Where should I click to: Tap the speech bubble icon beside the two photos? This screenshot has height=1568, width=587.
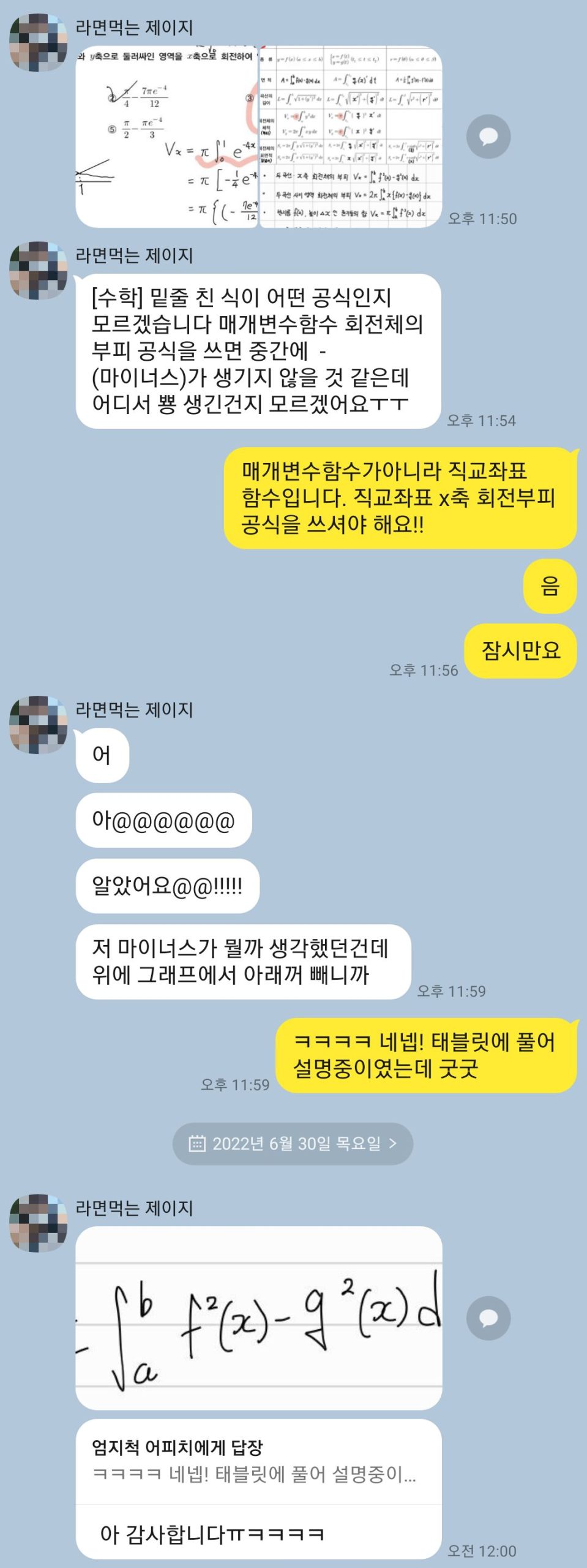point(488,137)
